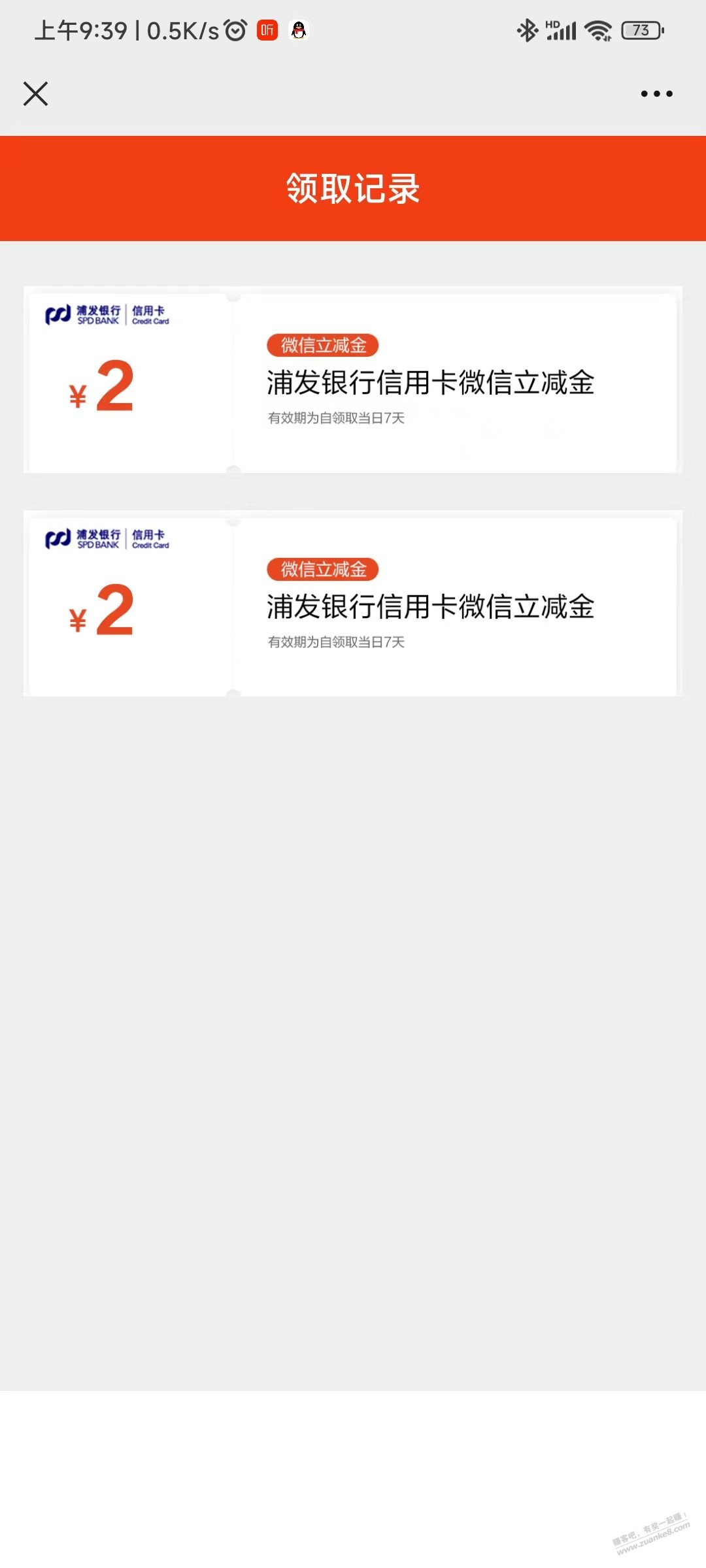Select the 领取记录 header tab

[353, 188]
